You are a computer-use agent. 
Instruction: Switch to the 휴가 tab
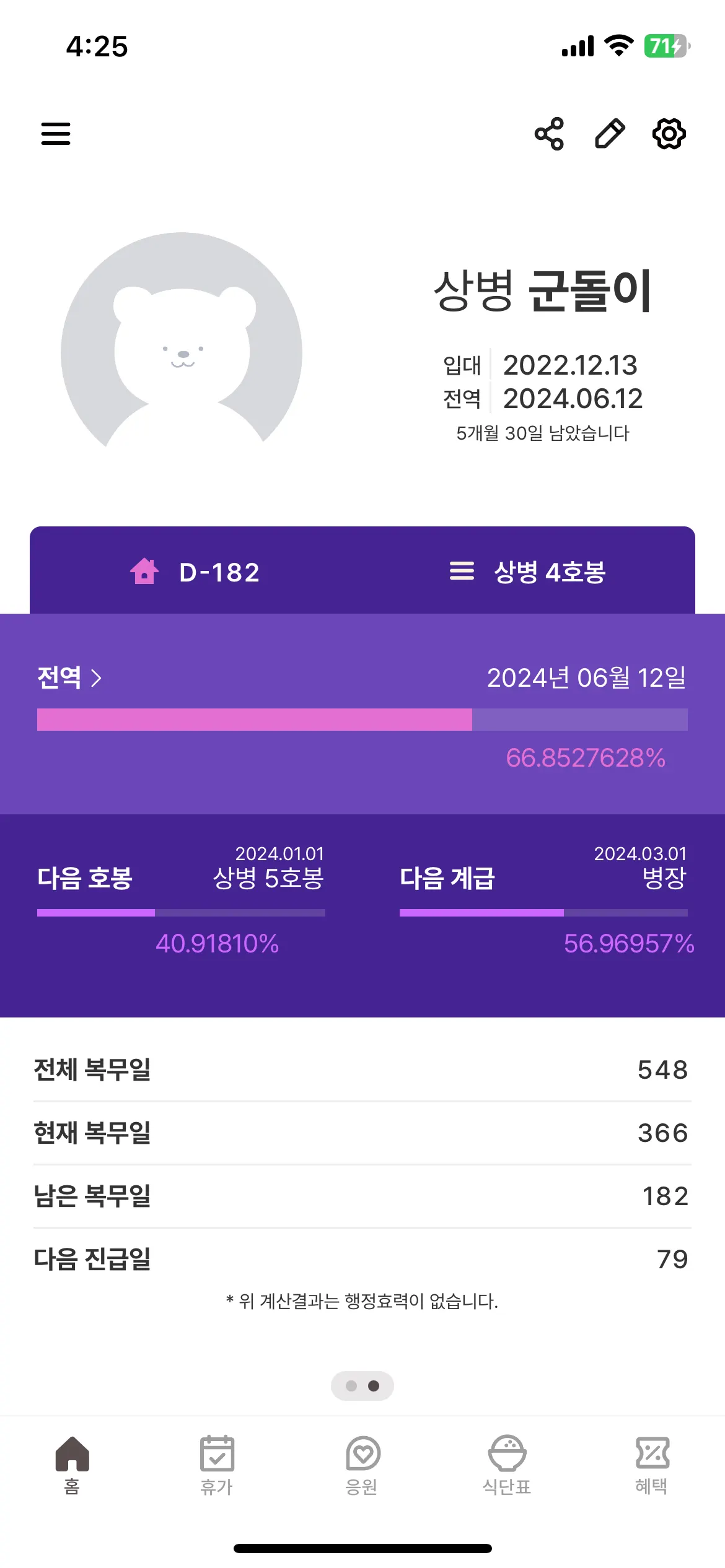coord(217,1465)
